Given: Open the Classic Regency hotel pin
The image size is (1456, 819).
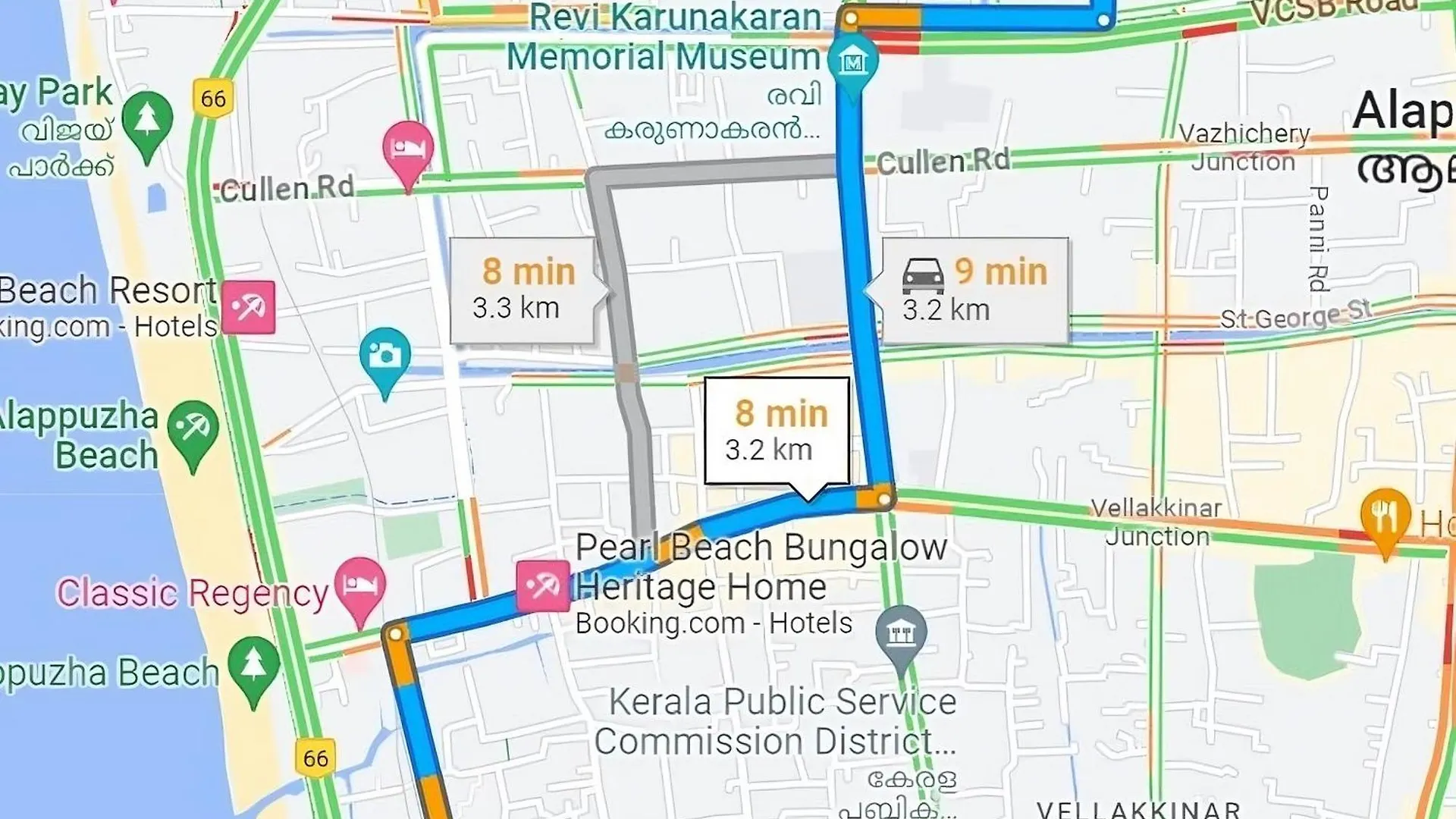Looking at the screenshot, I should click(x=360, y=586).
